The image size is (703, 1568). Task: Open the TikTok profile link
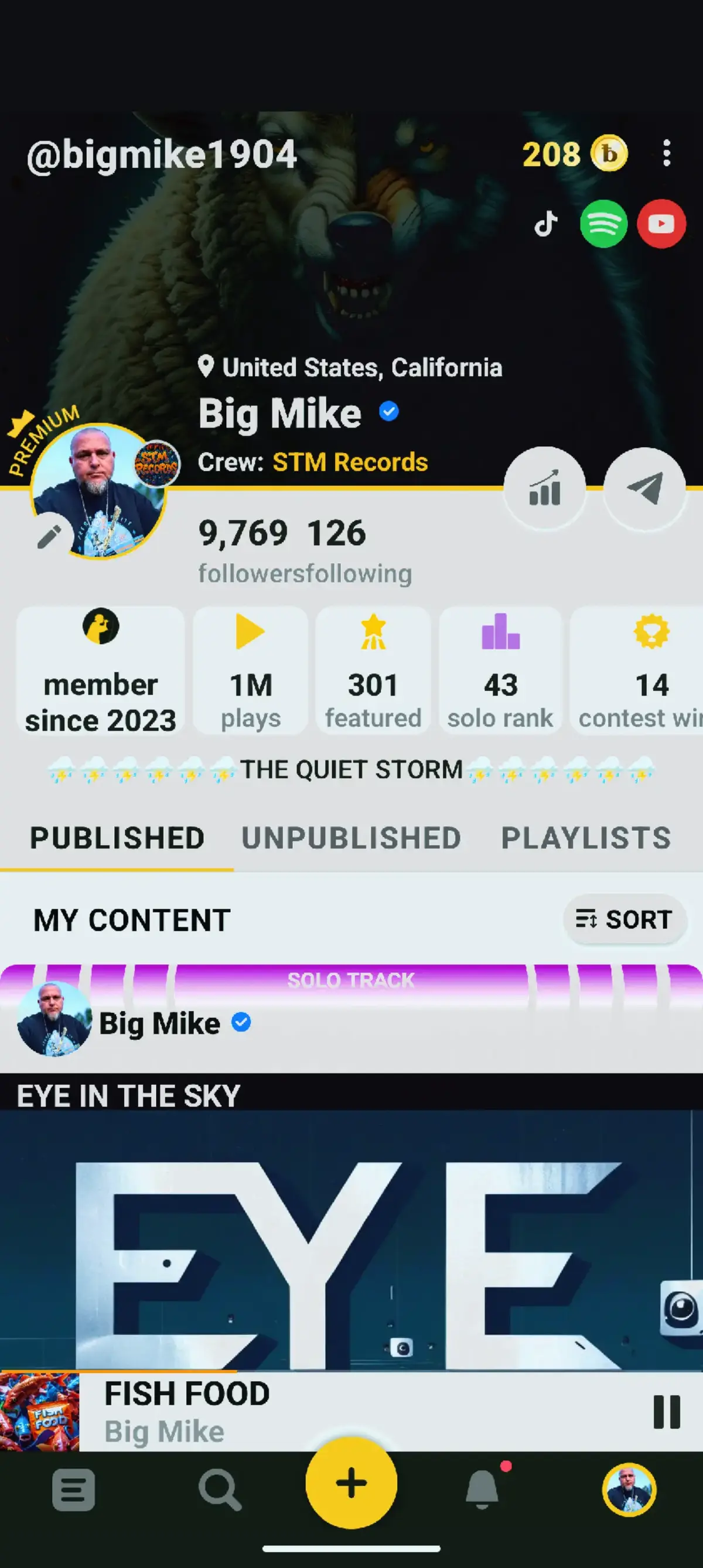point(546,224)
